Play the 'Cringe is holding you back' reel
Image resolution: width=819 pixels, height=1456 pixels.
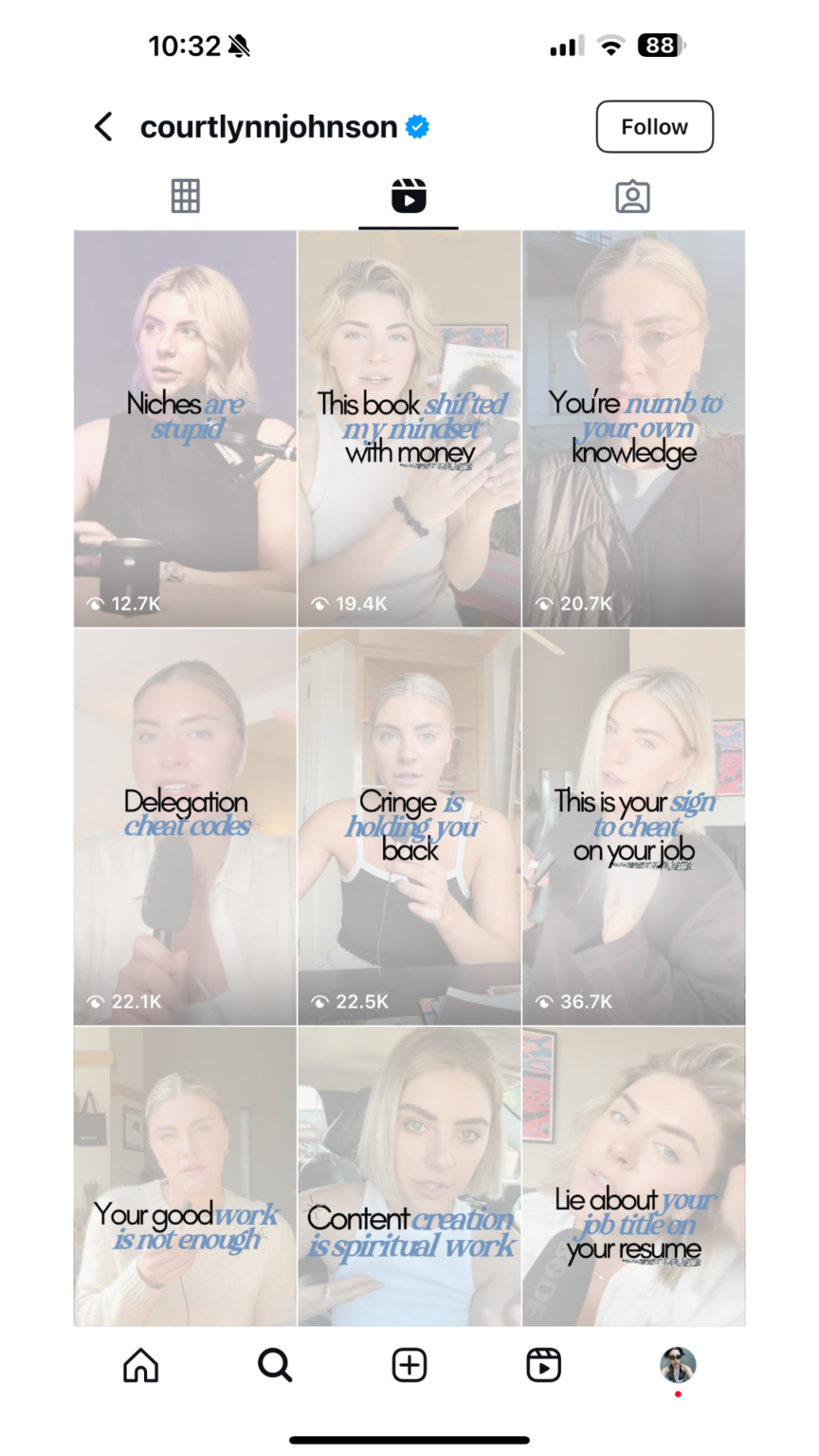(409, 825)
